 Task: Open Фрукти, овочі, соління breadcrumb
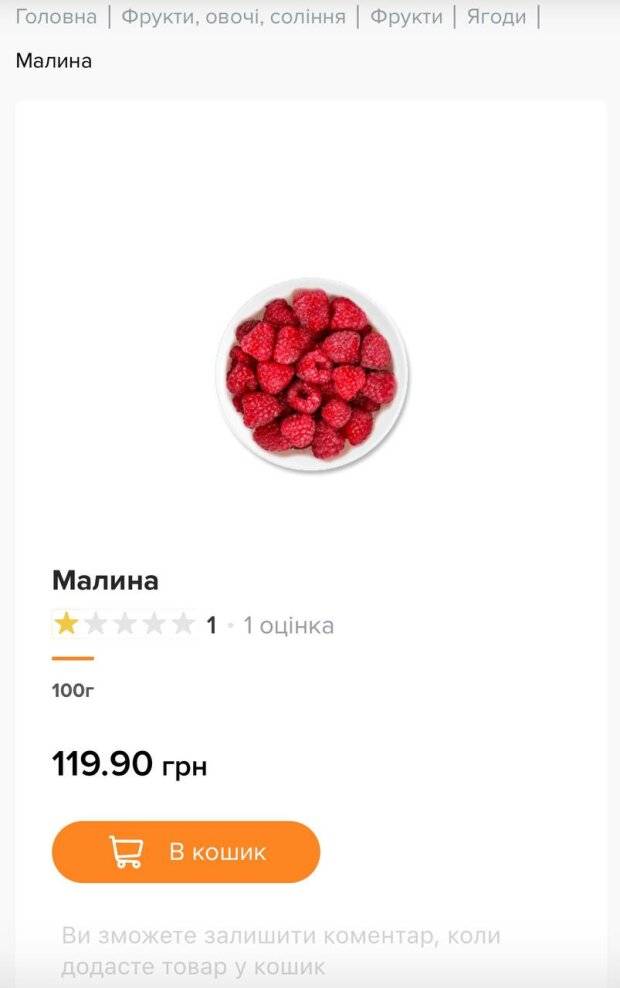233,17
